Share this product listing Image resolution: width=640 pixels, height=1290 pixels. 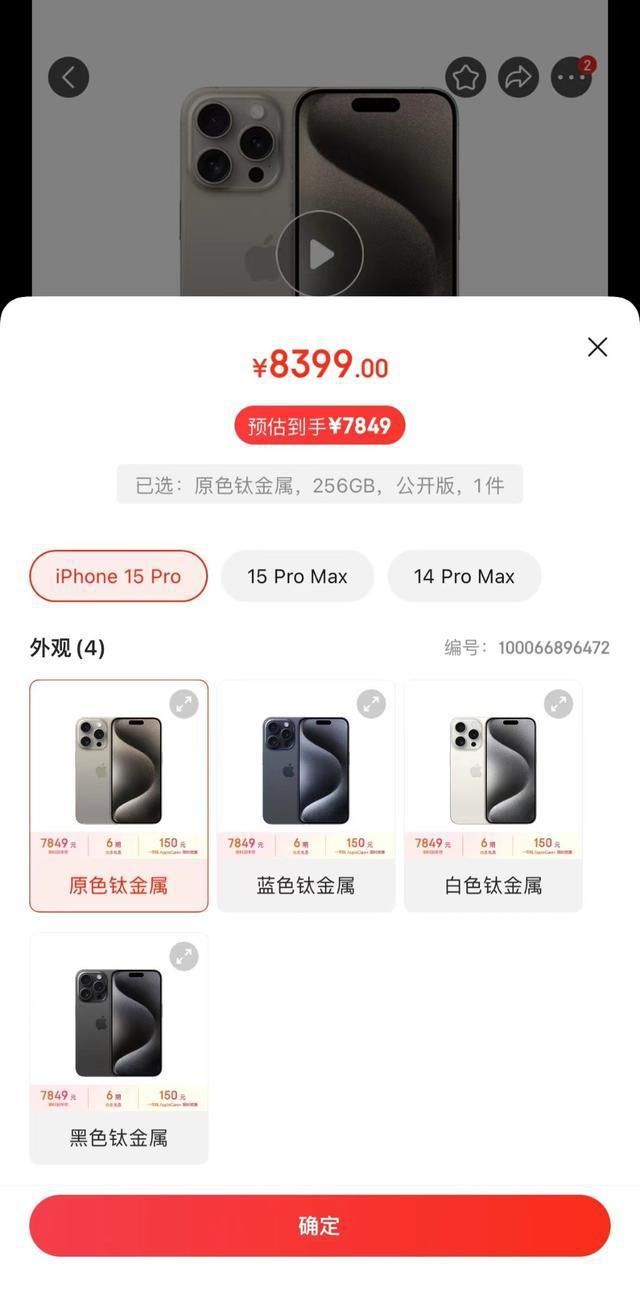pos(518,77)
